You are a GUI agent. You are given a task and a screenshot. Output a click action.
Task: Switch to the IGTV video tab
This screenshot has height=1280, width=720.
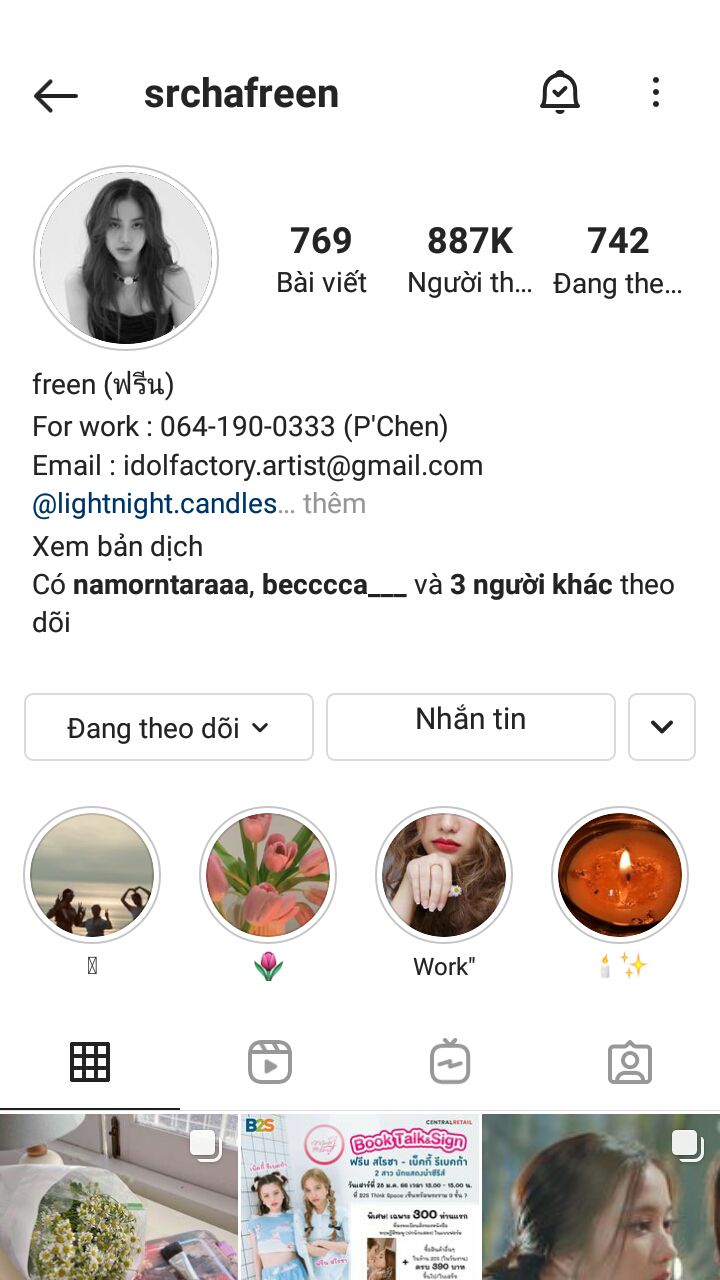tap(450, 1062)
